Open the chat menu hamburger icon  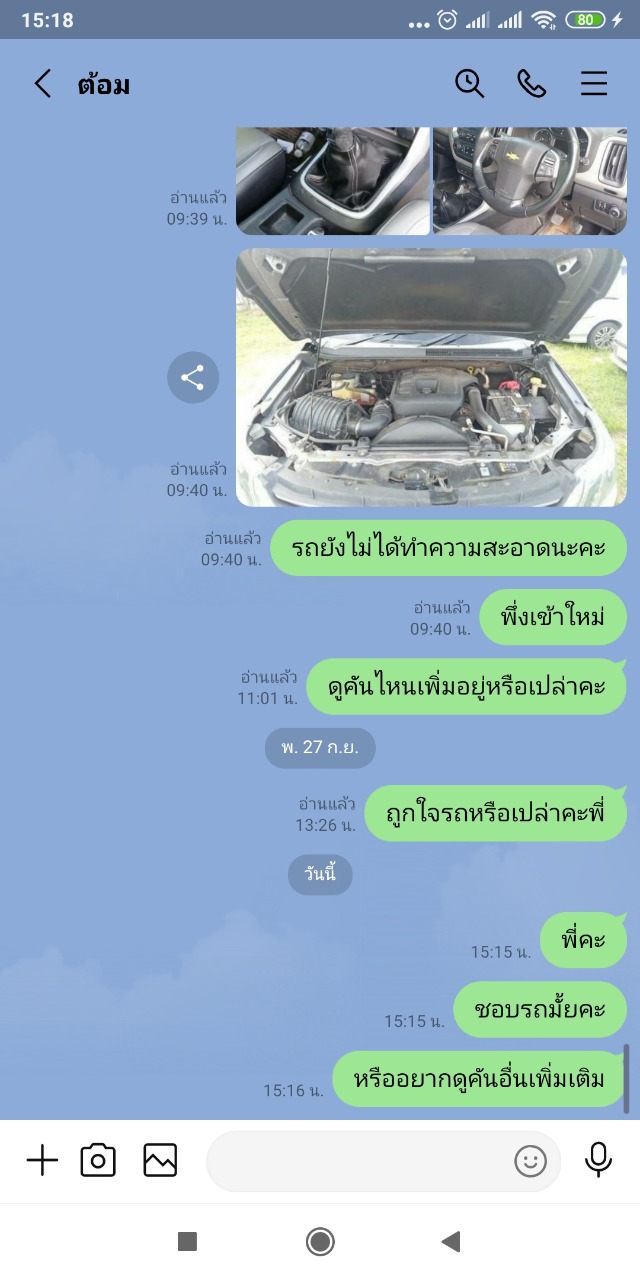coord(594,83)
